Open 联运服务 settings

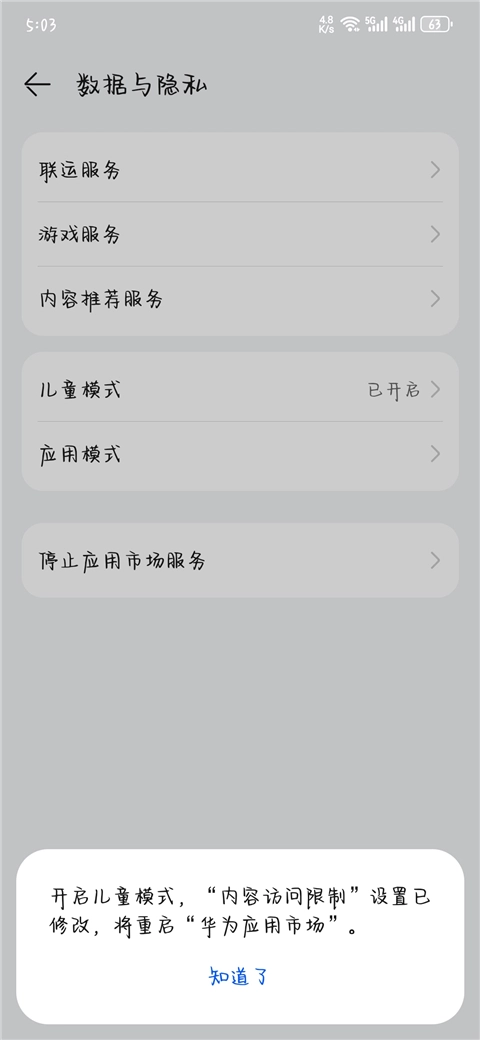click(x=240, y=170)
